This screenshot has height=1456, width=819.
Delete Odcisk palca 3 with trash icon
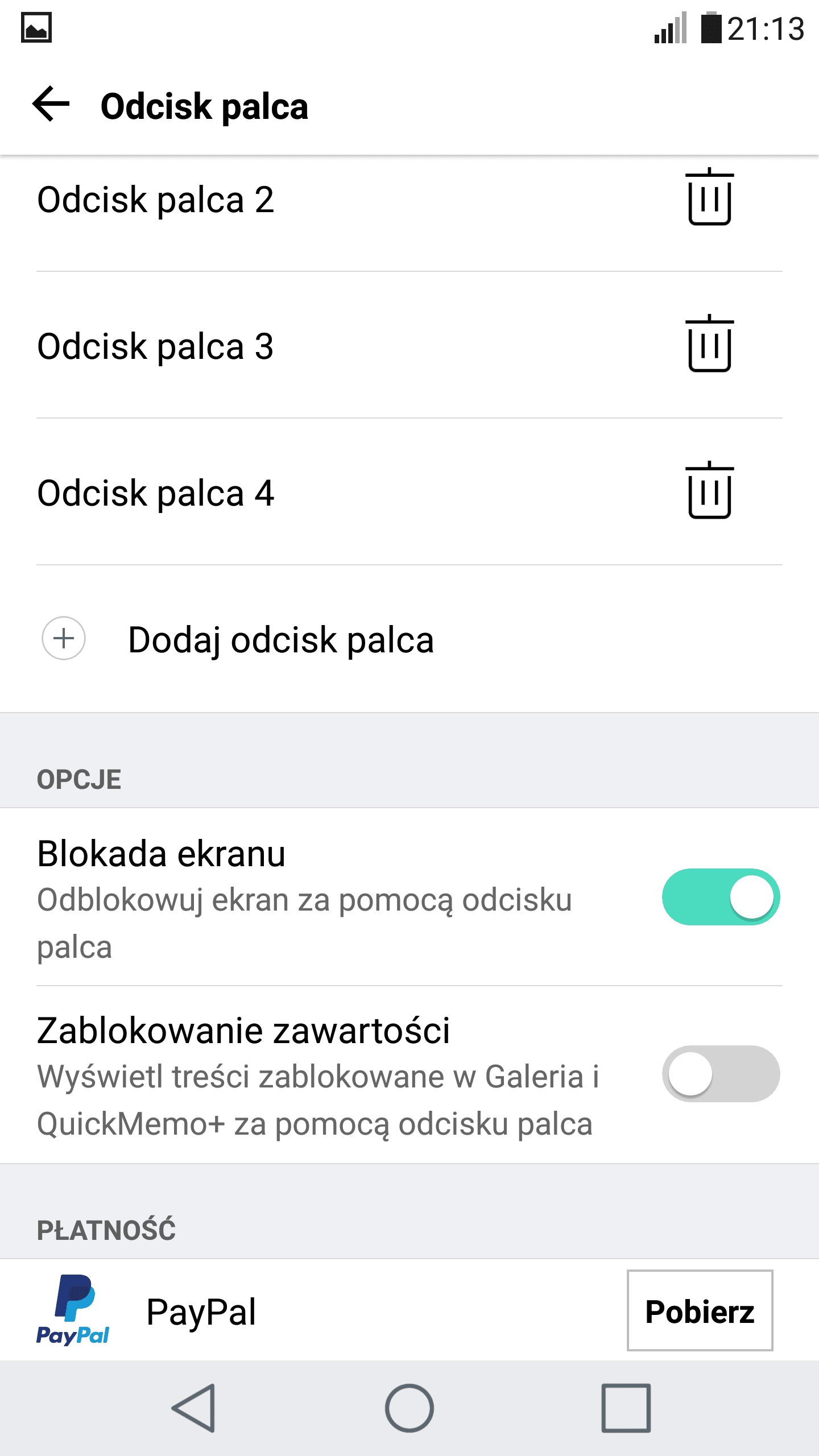(709, 344)
